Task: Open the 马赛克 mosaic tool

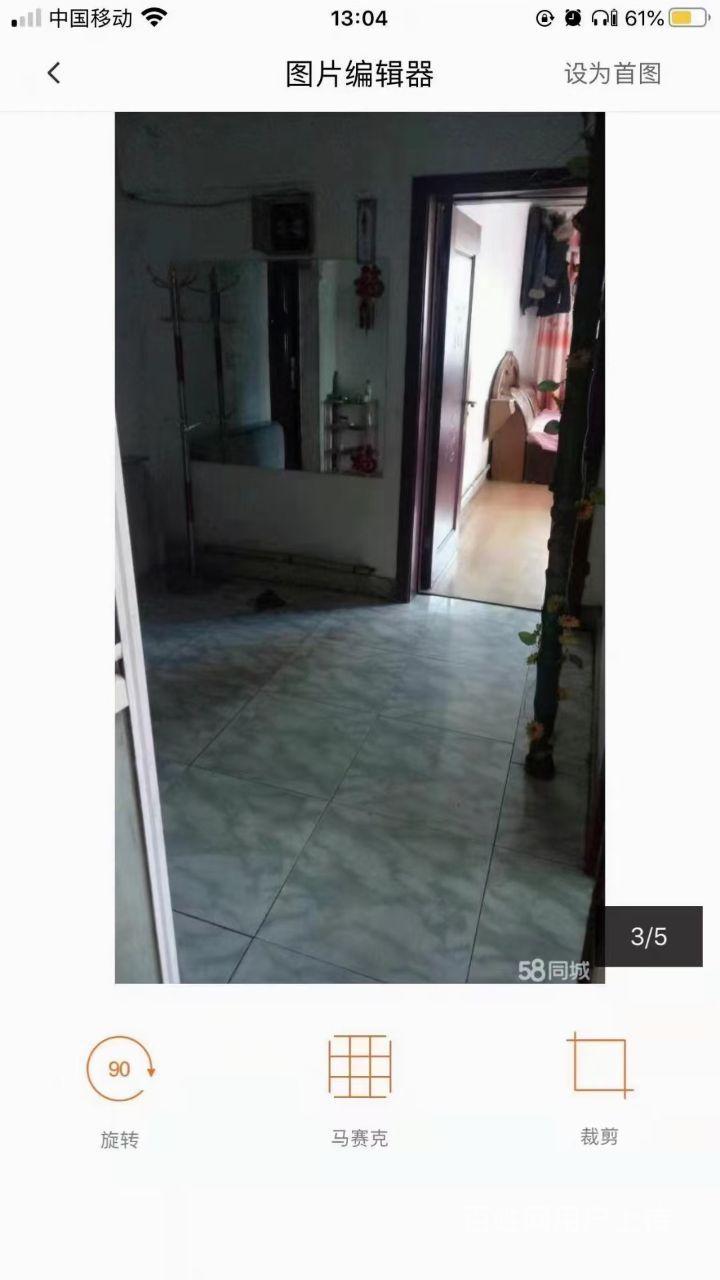Action: [x=359, y=1089]
